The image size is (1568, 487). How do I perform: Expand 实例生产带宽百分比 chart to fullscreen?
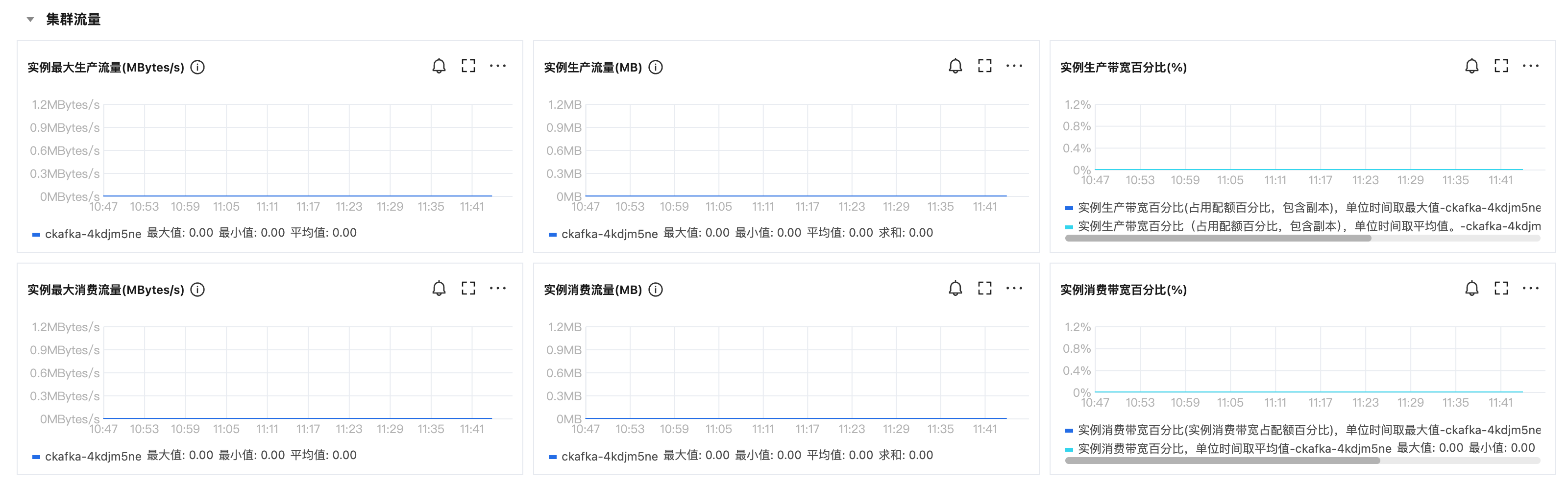coord(1501,66)
